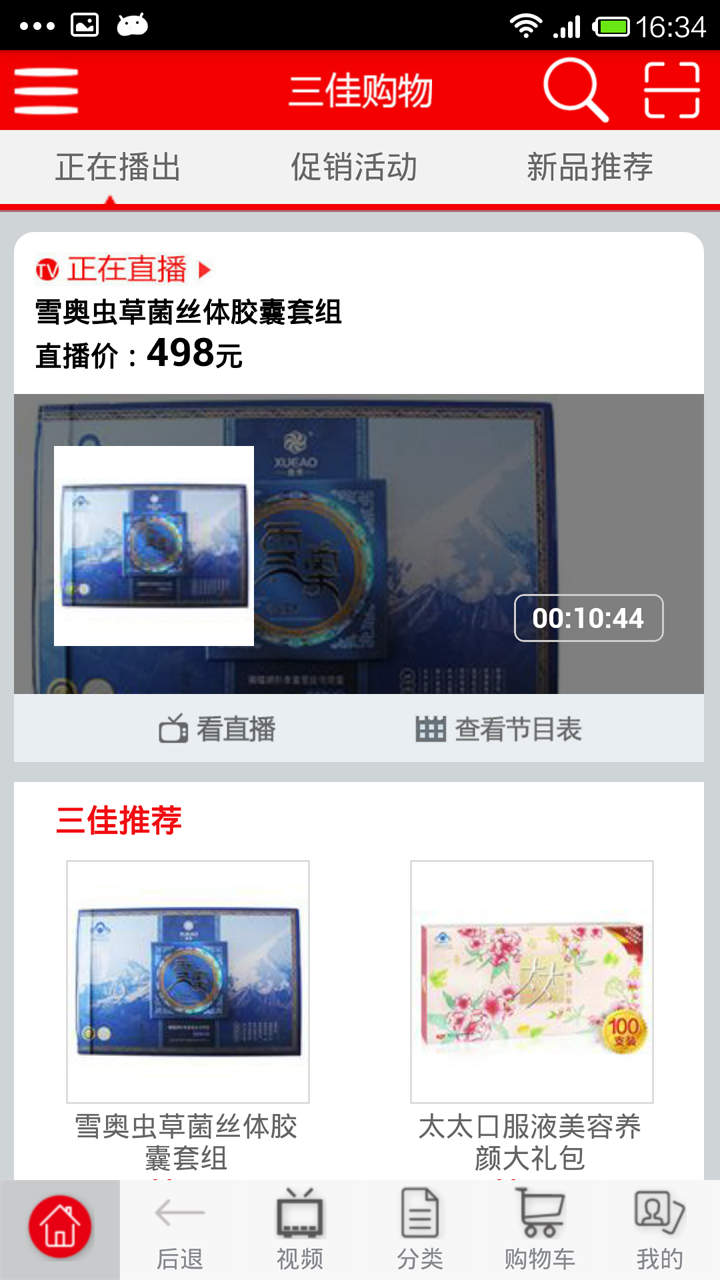Open 太太口服液美容养颜大礼包 product card
The image size is (720, 1280).
[x=531, y=982]
